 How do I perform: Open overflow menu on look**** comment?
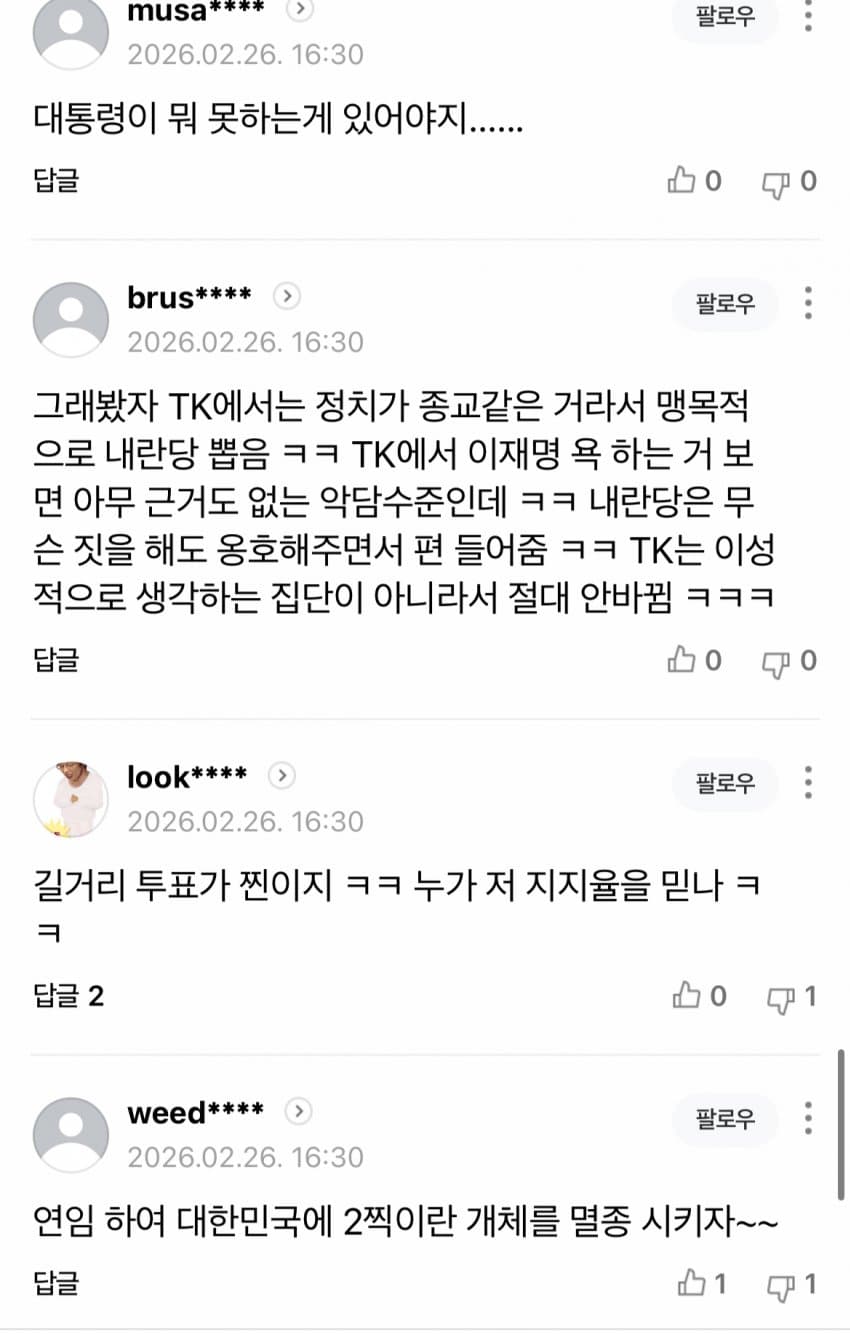pyautogui.click(x=808, y=782)
